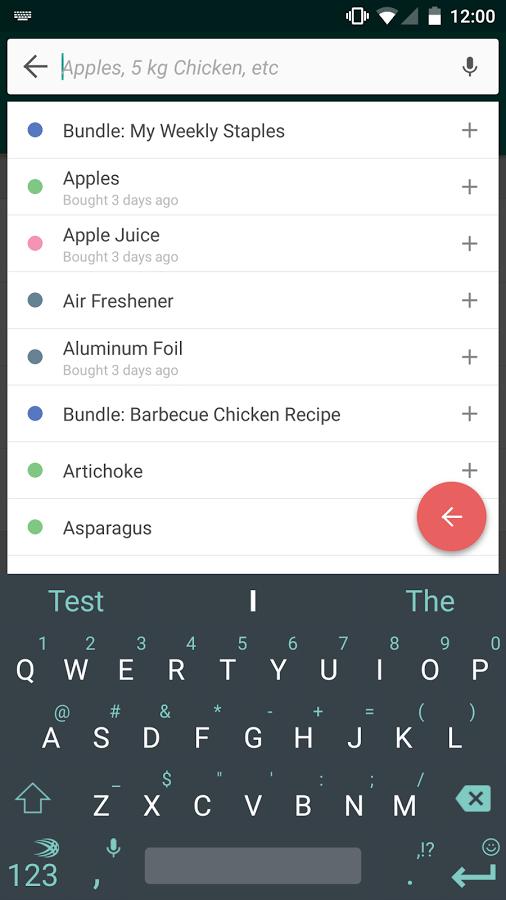Pick the keyboard suggestion "Test"

(x=76, y=602)
